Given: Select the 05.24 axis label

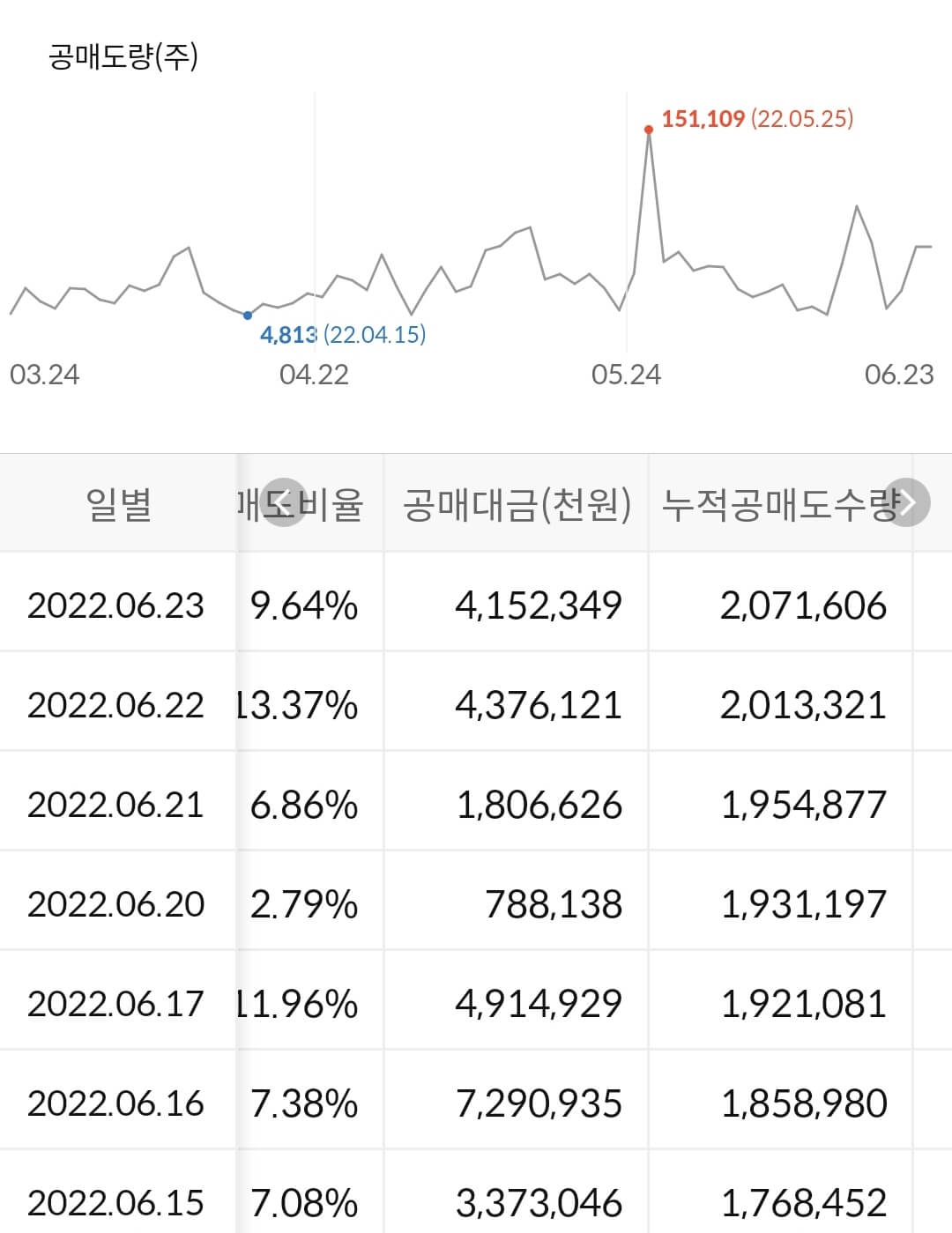Looking at the screenshot, I should coord(625,374).
